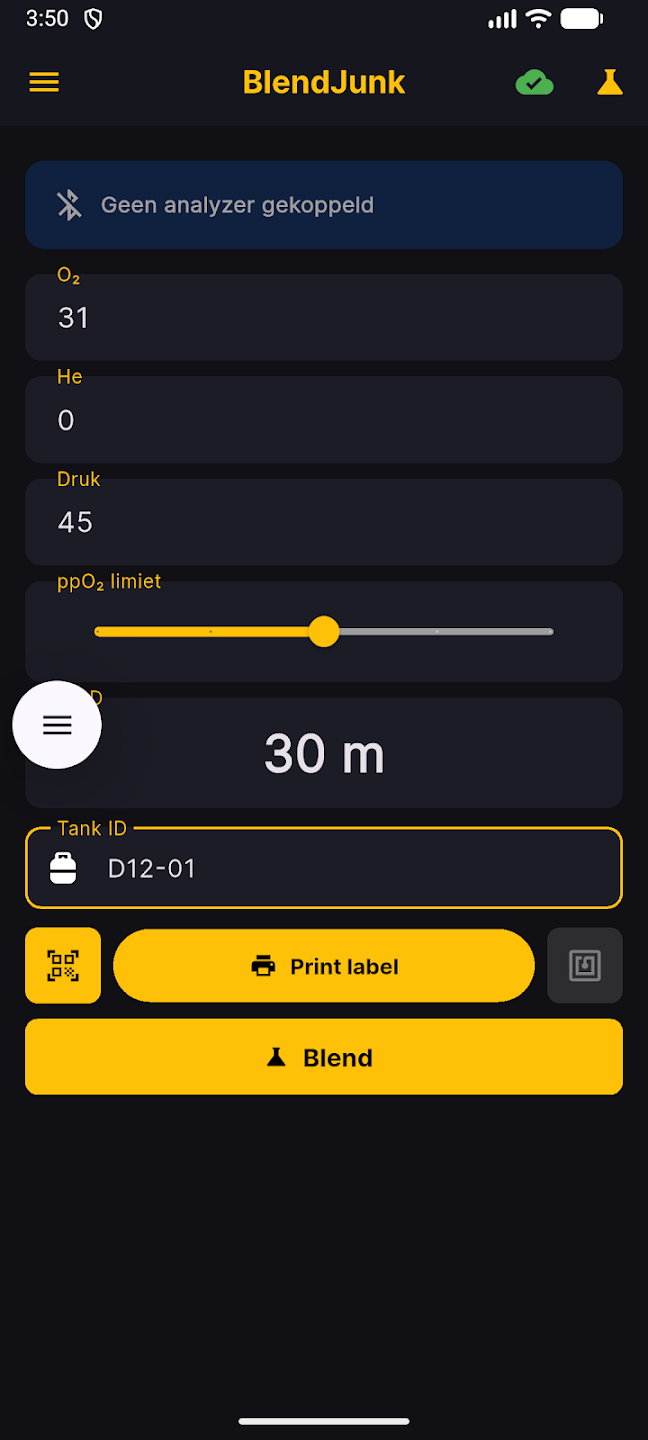Edit the Tank ID field
This screenshot has width=648, height=1440.
(x=350, y=868)
